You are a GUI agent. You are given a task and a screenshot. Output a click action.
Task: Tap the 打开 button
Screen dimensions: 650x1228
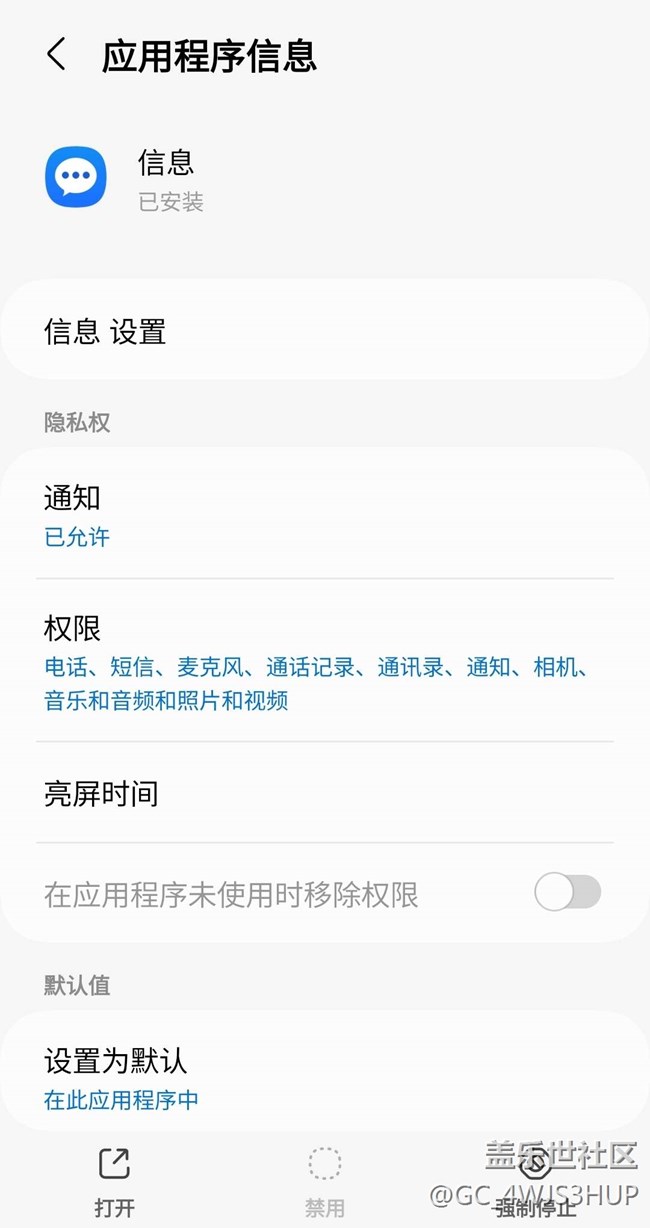coord(114,1180)
